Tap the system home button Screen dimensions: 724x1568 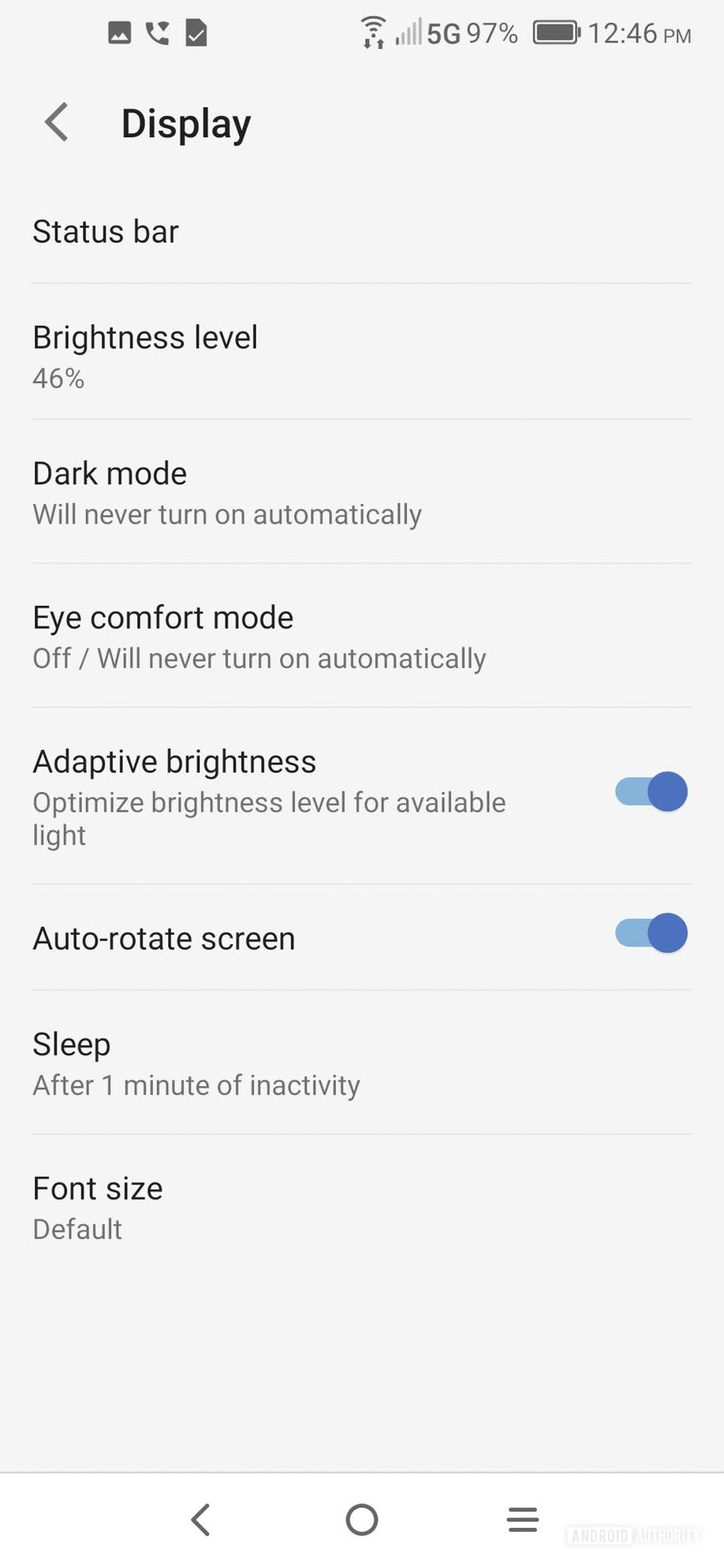(362, 1520)
